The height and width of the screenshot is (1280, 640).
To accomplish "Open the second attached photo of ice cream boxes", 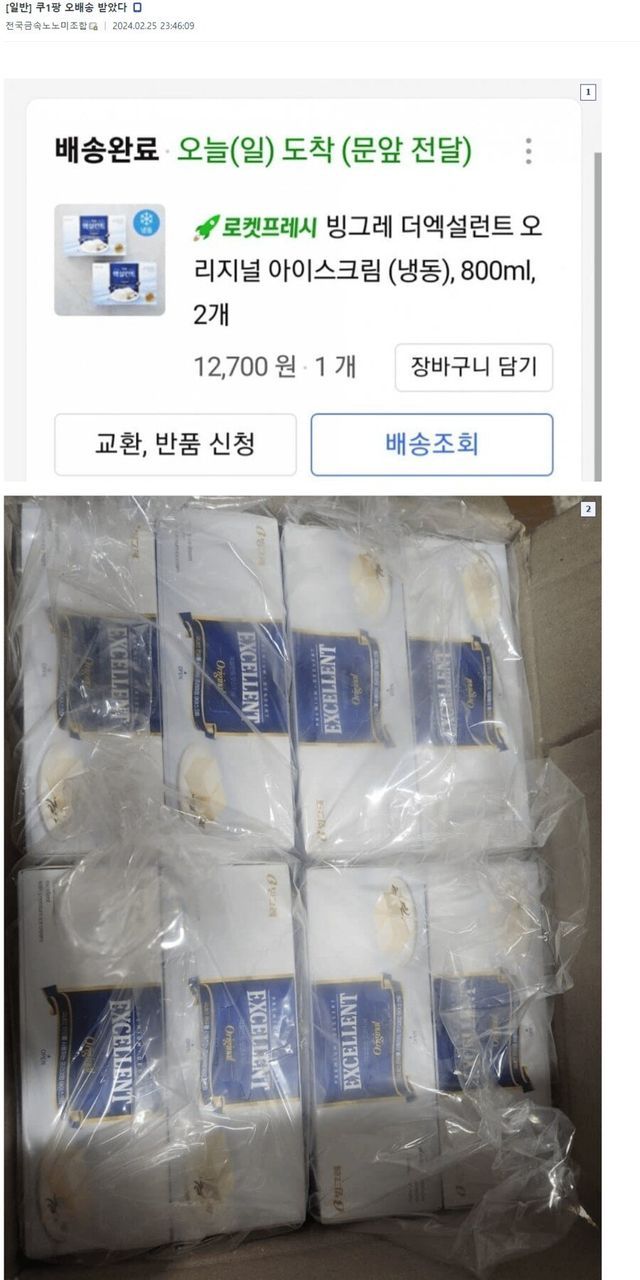I will [x=302, y=887].
